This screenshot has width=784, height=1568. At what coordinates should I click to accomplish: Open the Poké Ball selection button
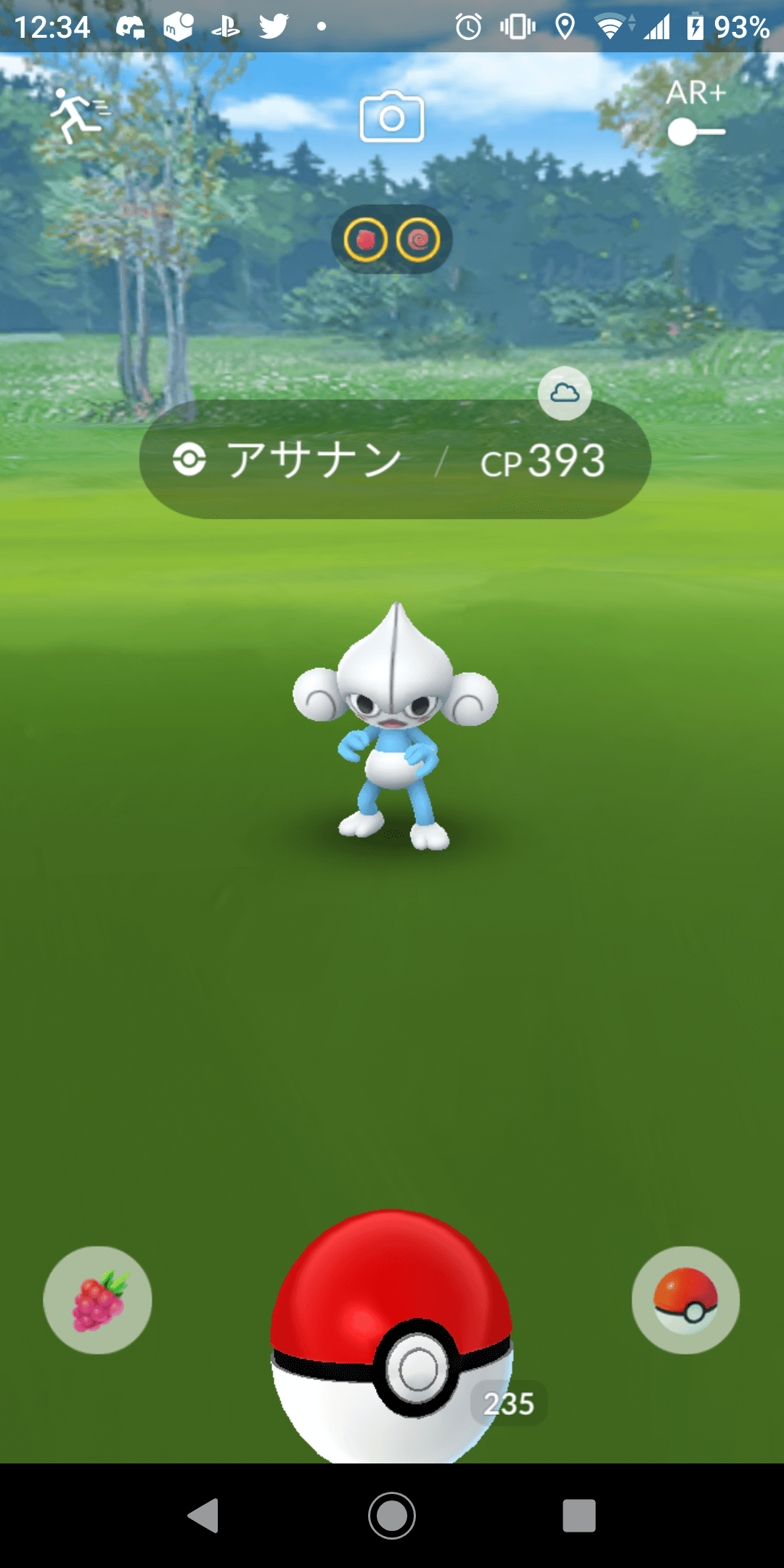point(685,1300)
